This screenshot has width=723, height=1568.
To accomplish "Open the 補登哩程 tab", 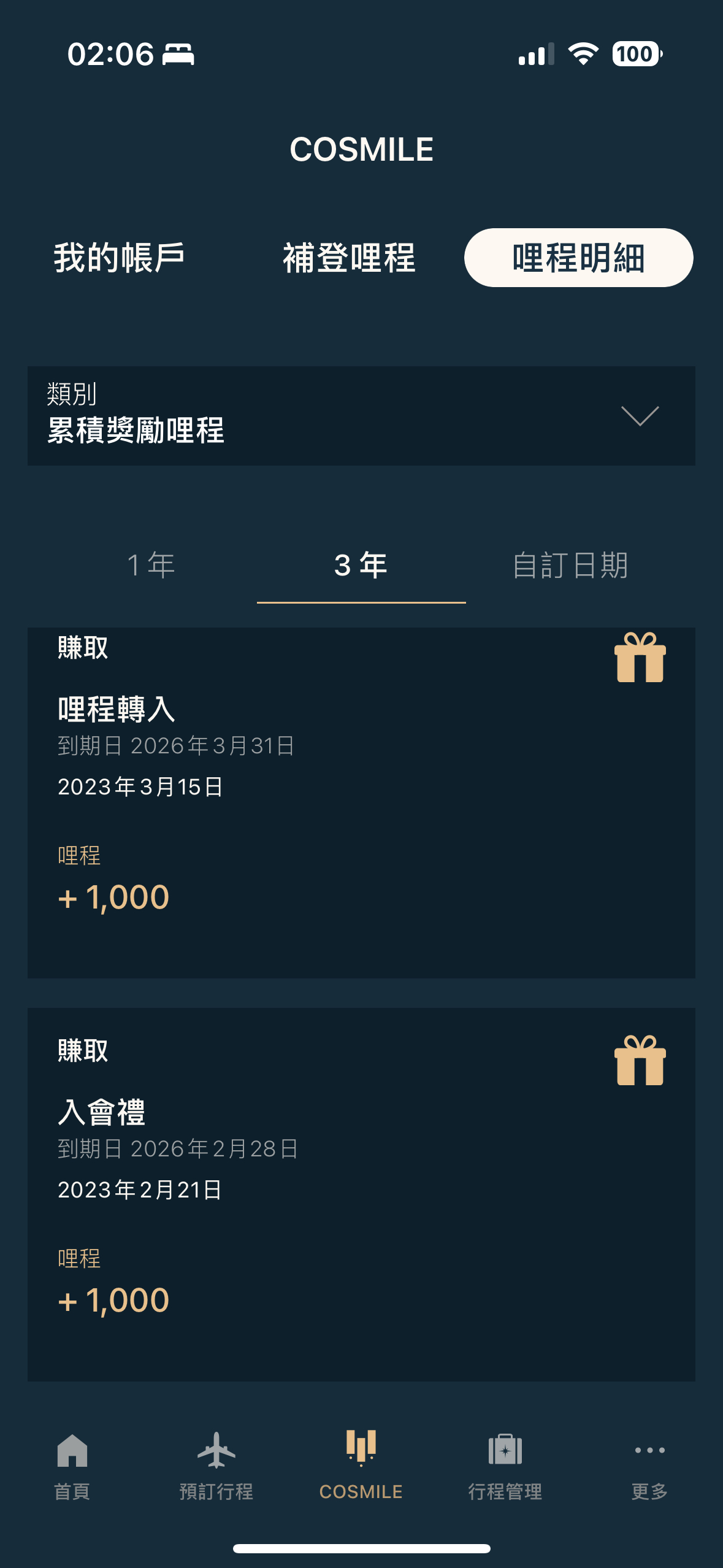I will [x=349, y=258].
